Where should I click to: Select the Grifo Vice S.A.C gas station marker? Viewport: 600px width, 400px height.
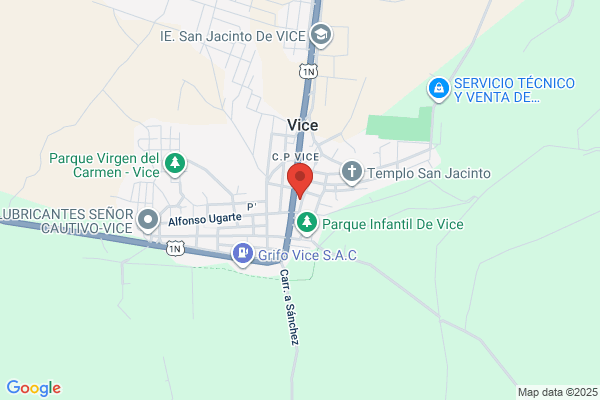[x=243, y=255]
